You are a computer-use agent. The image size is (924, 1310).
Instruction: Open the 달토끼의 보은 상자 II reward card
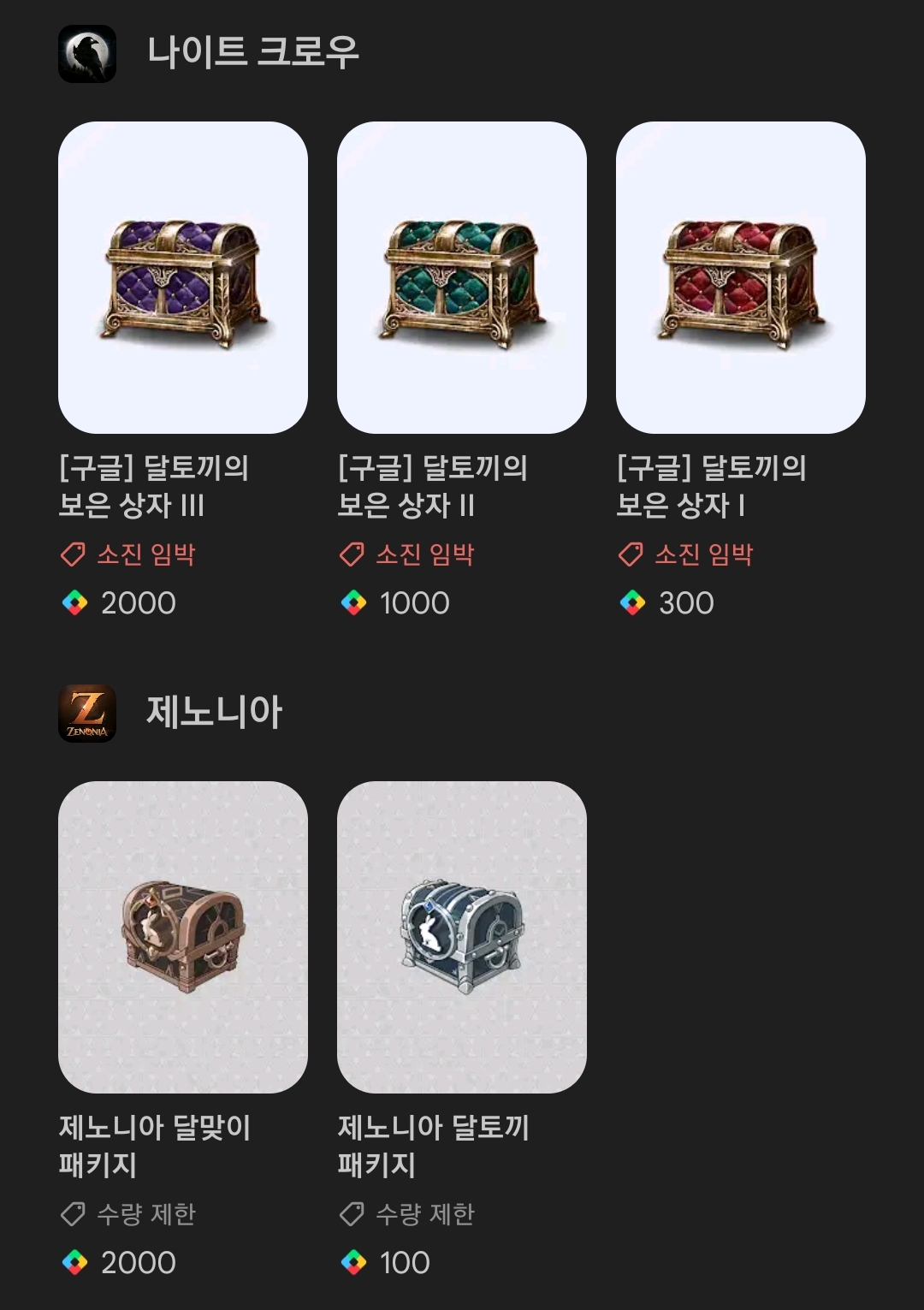pos(461,277)
